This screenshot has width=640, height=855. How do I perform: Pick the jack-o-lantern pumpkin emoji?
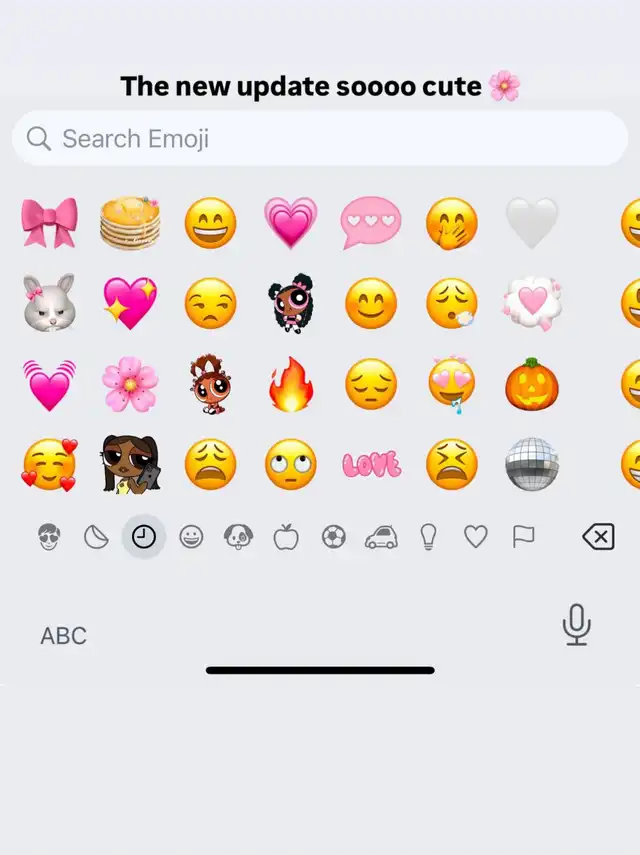(x=532, y=385)
